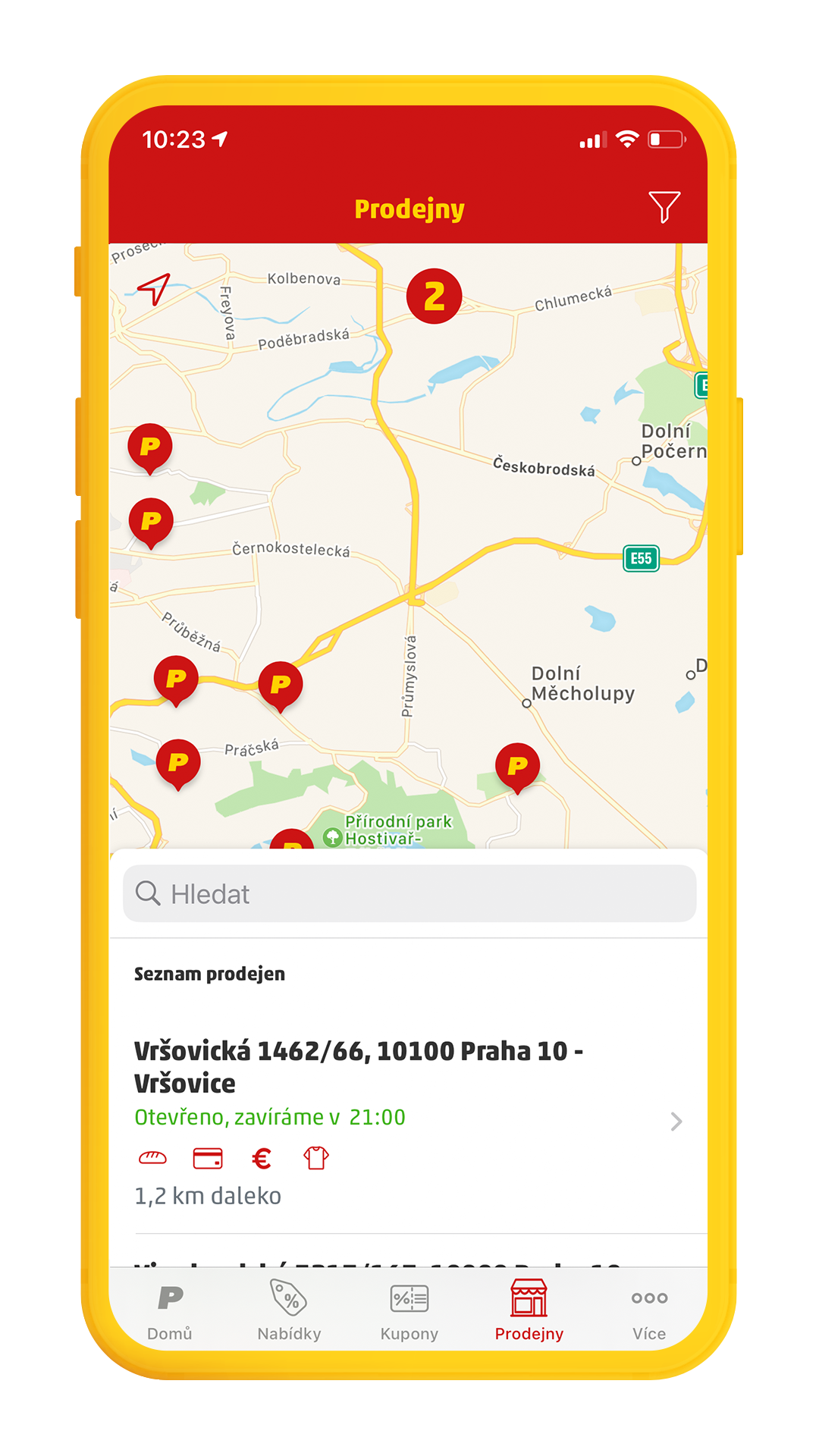
Task: Tap the Hledat search field
Action: [409, 894]
